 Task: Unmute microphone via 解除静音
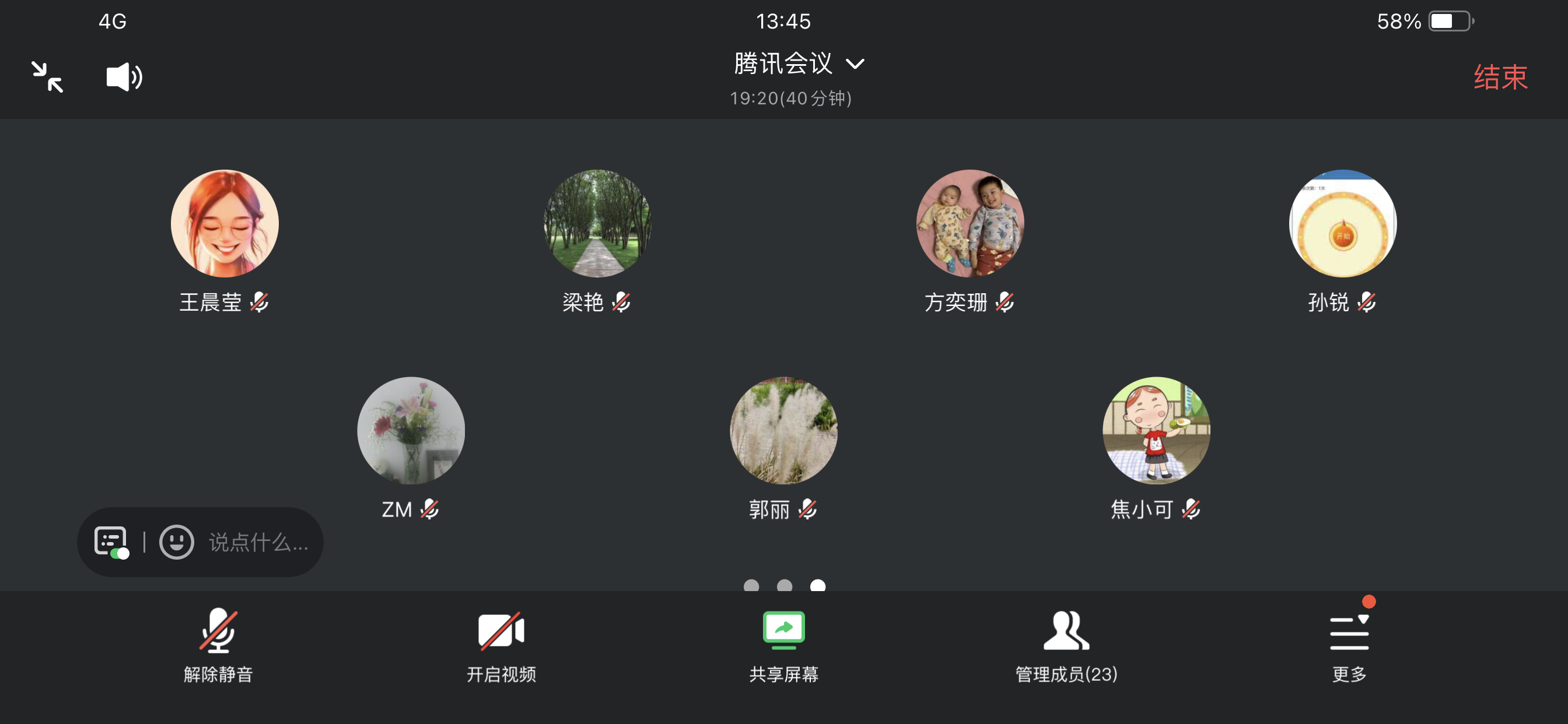(218, 645)
